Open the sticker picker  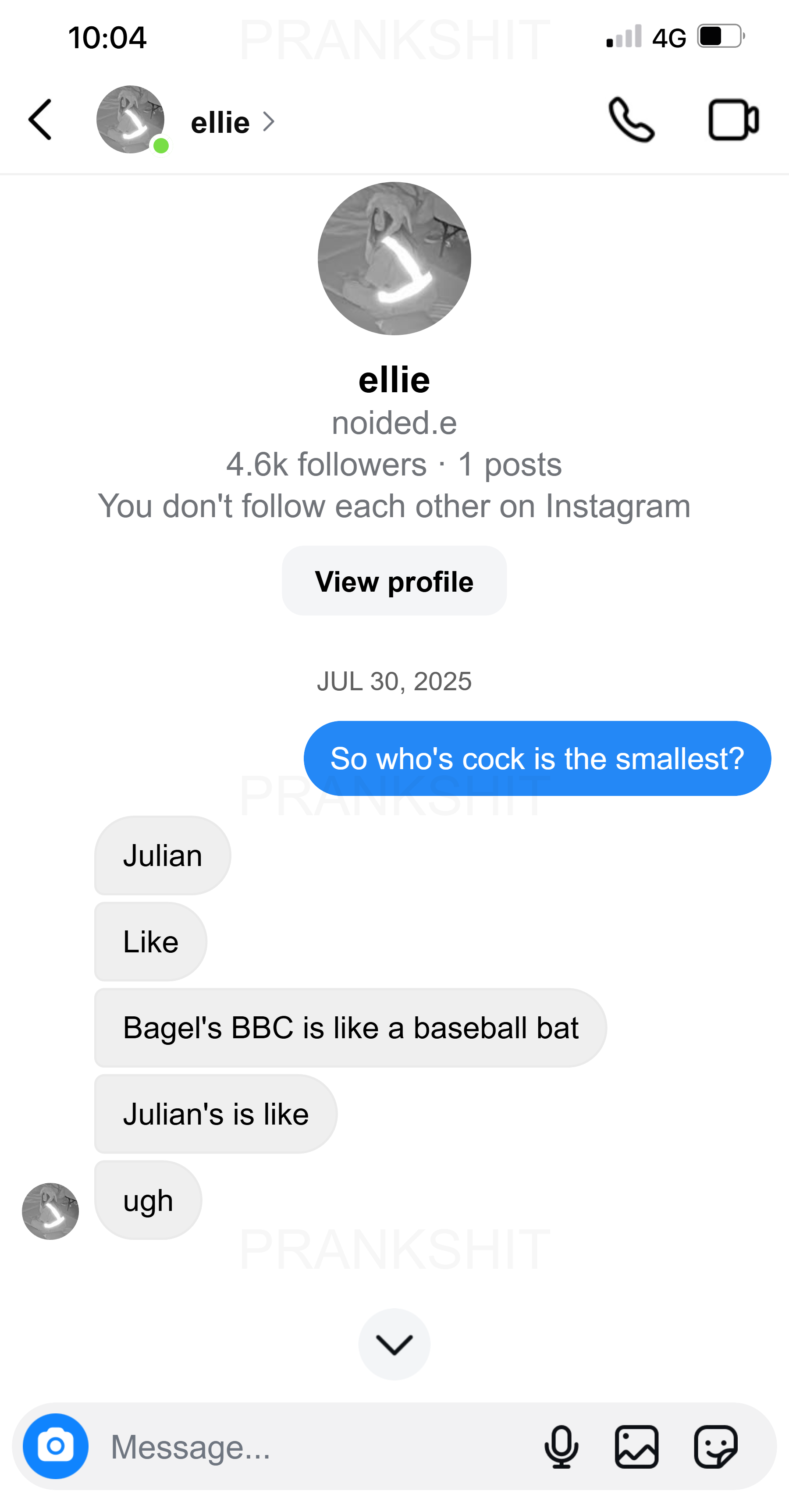[x=715, y=1447]
